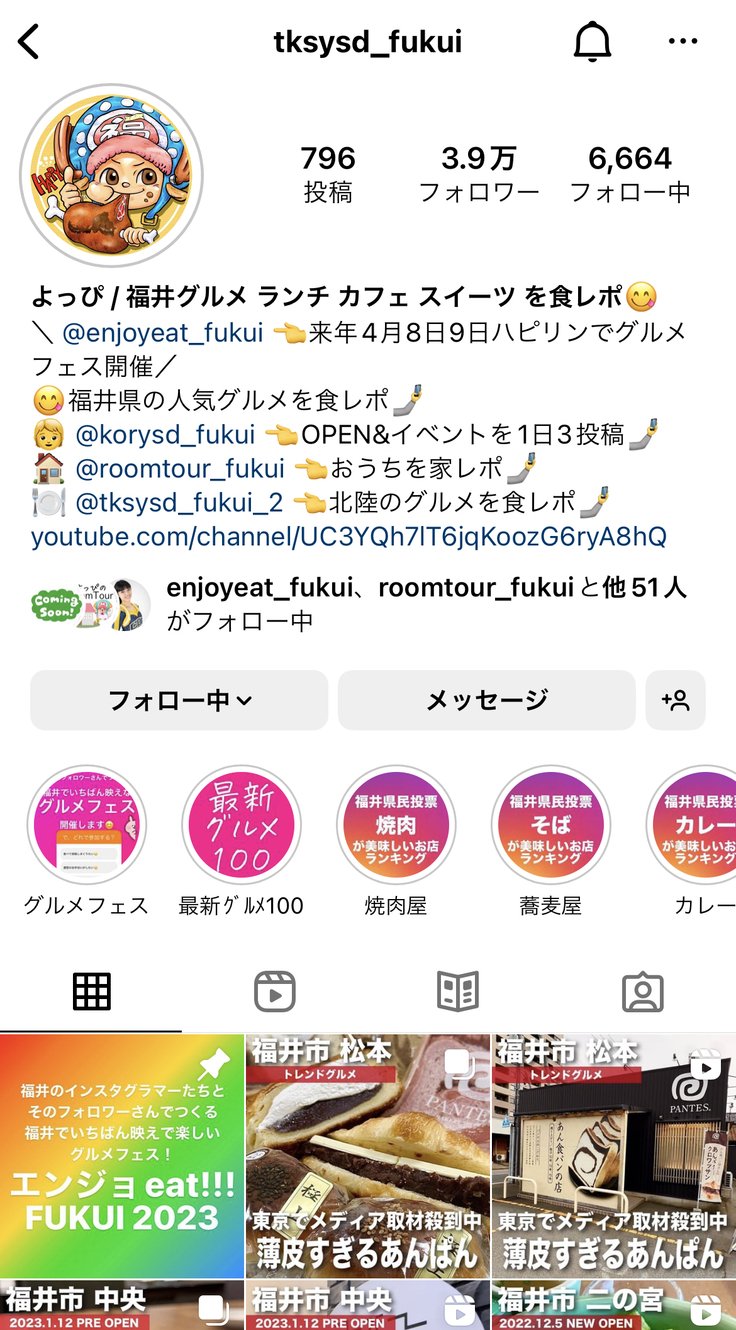View the 蕎麦屋 story highlight

[550, 826]
